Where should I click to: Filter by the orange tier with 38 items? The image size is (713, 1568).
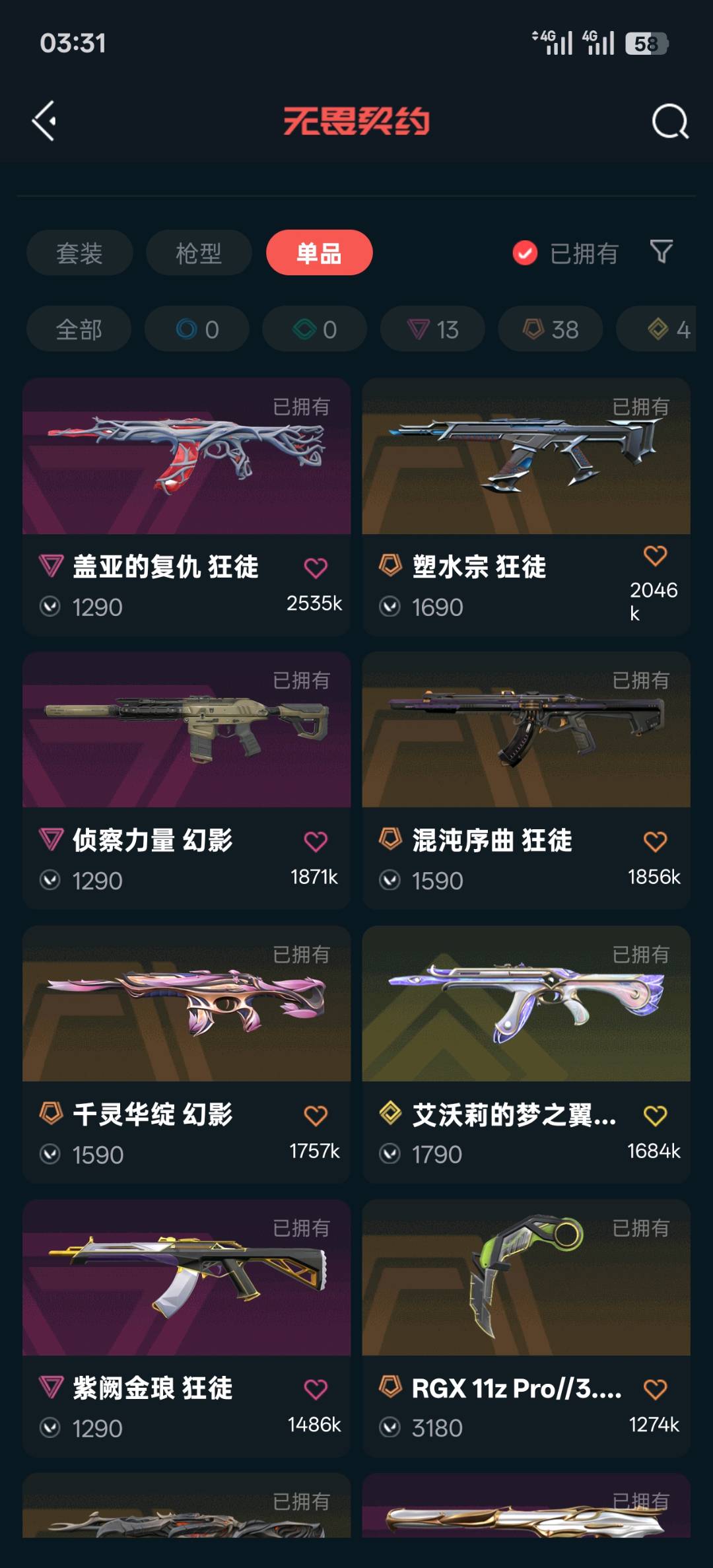550,329
